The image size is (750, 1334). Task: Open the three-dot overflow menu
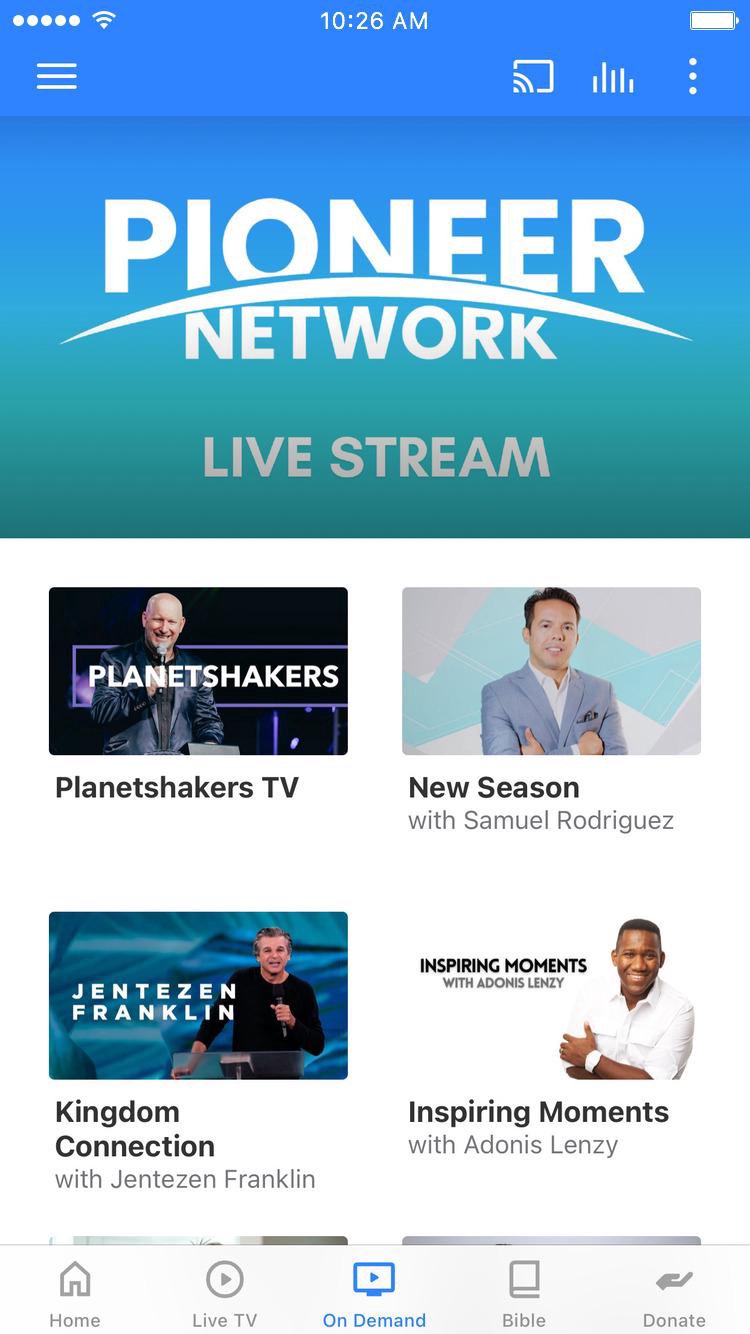coord(692,77)
